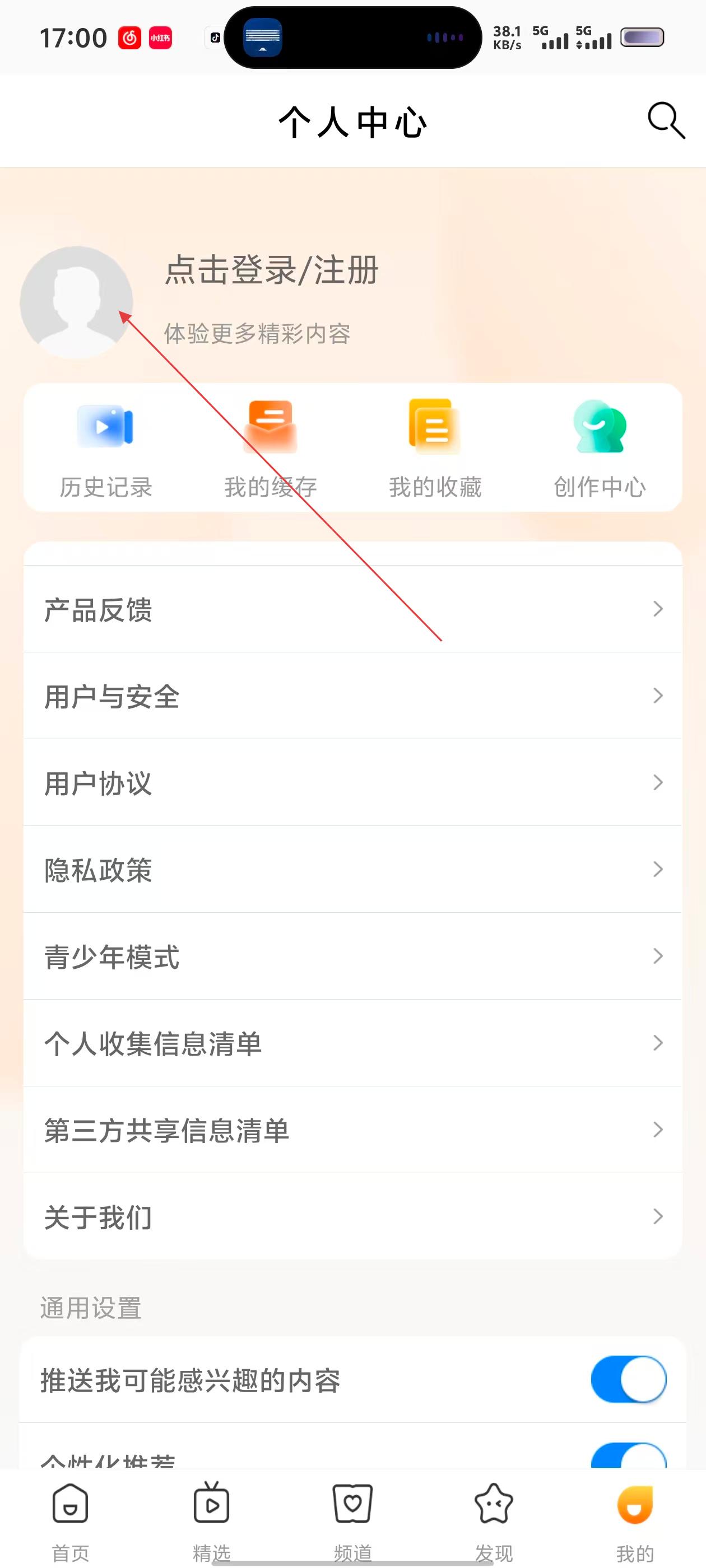Open the 关于我们 row
This screenshot has height=1568, width=706.
tap(352, 1217)
